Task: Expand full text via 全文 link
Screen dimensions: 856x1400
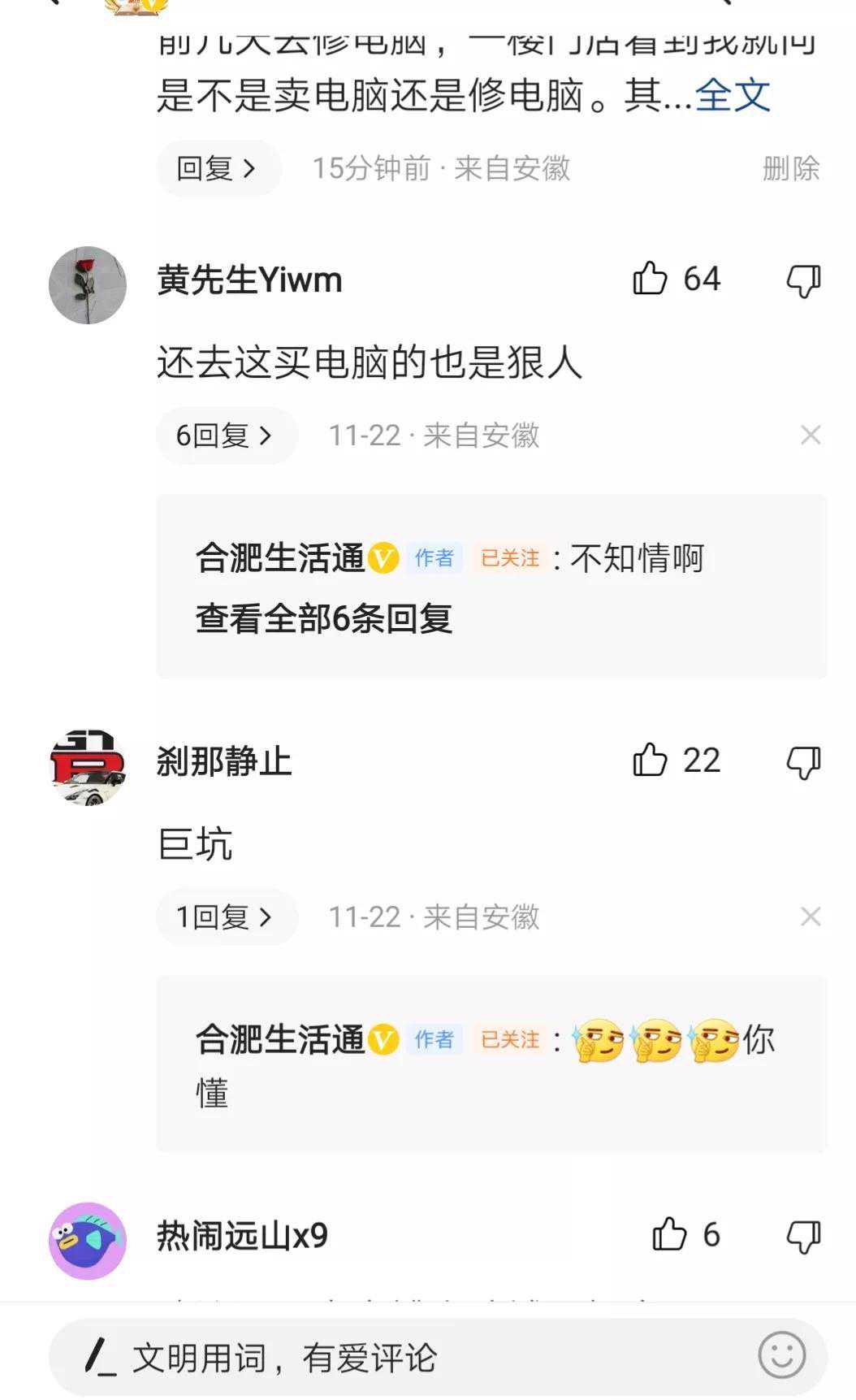Action: 732,95
